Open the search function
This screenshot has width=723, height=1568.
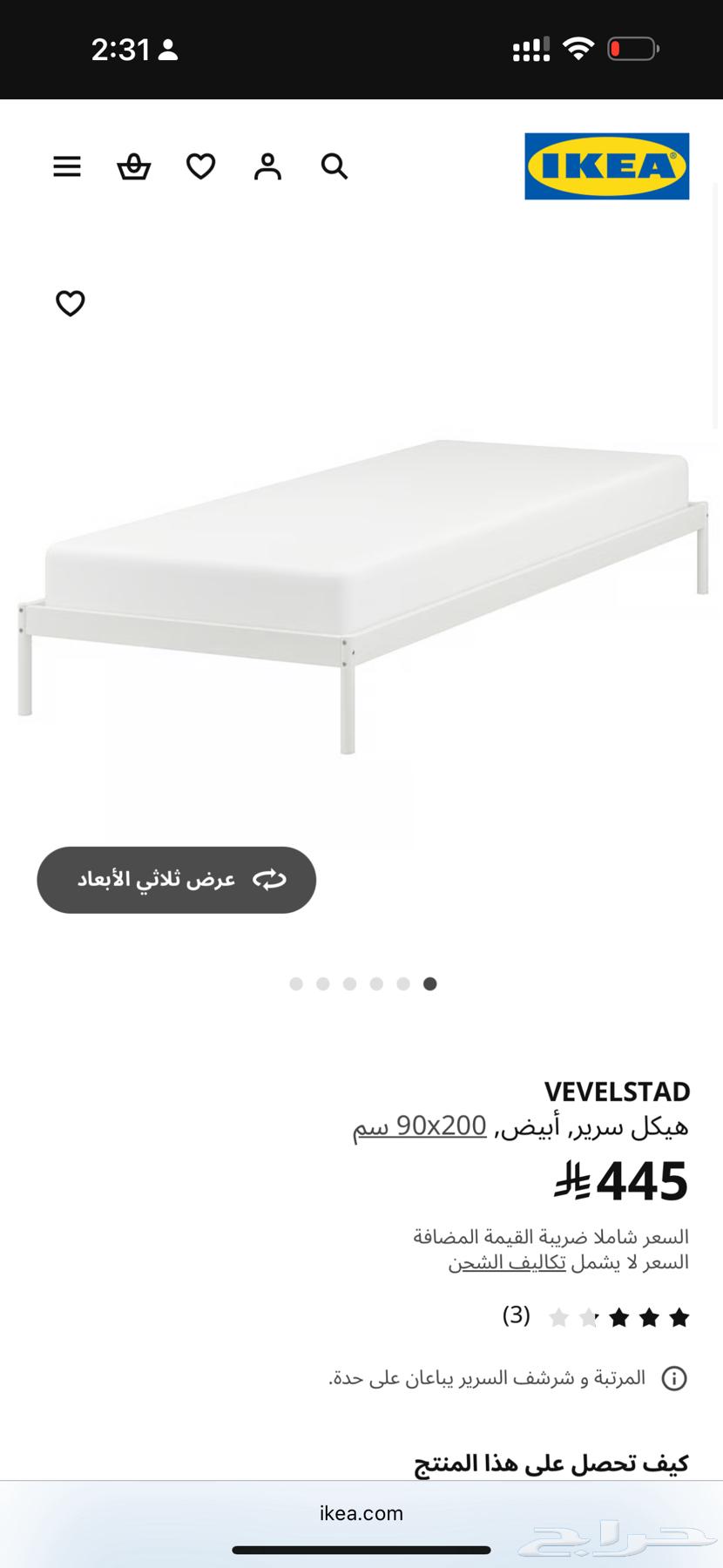click(x=334, y=166)
